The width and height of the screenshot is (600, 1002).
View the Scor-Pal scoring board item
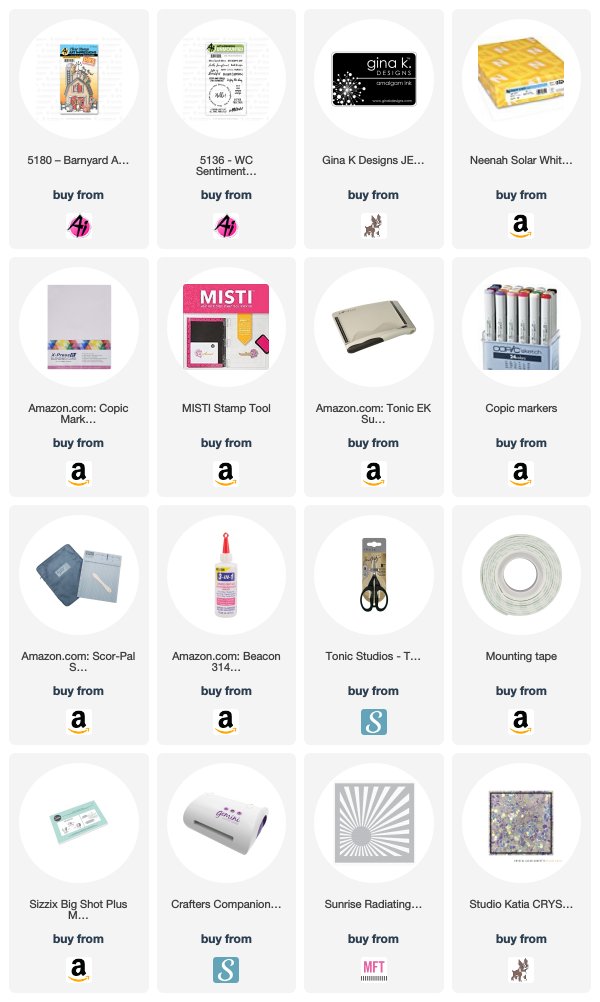(79, 624)
